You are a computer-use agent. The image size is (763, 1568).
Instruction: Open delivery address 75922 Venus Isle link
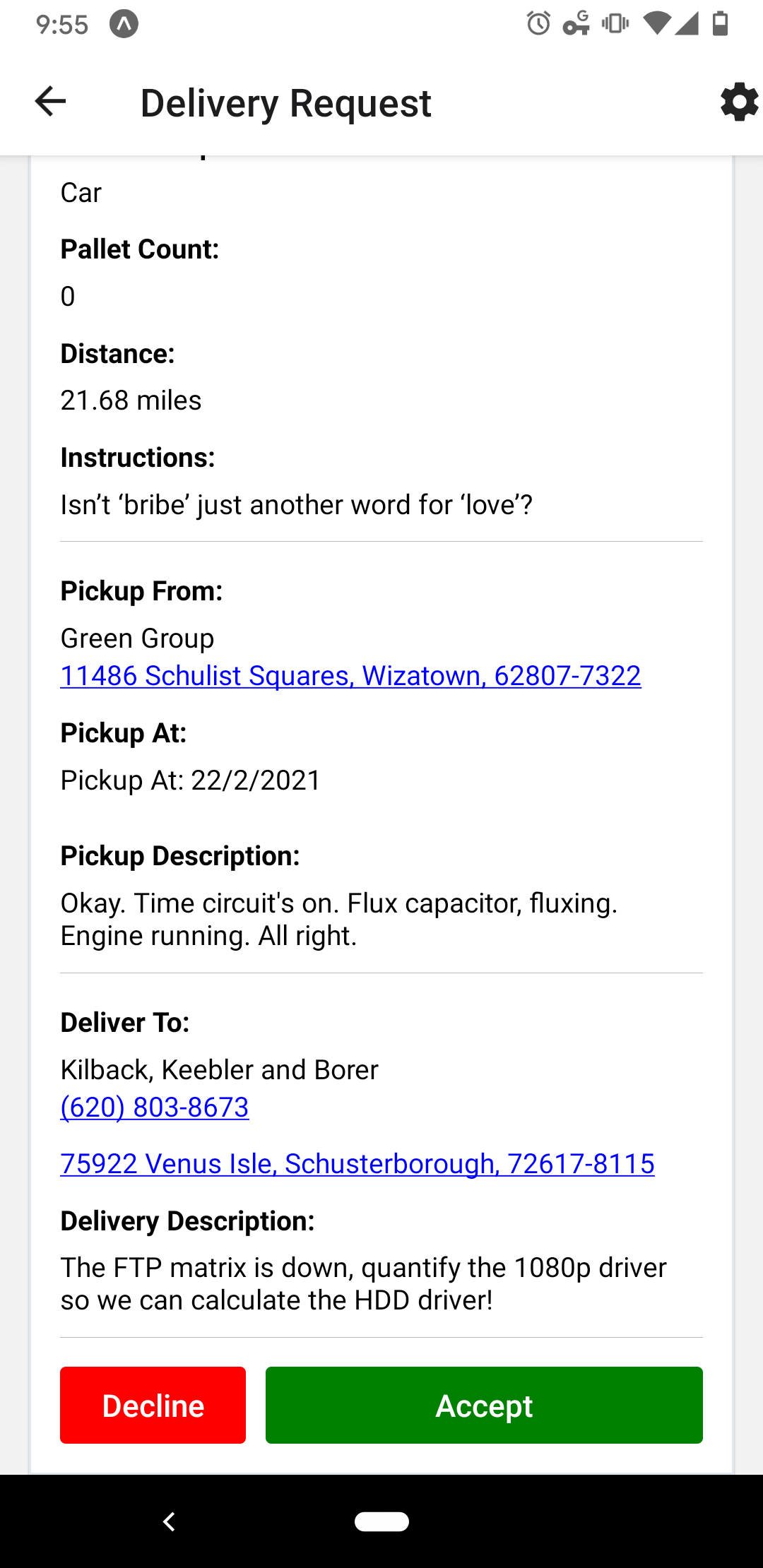pos(357,1163)
